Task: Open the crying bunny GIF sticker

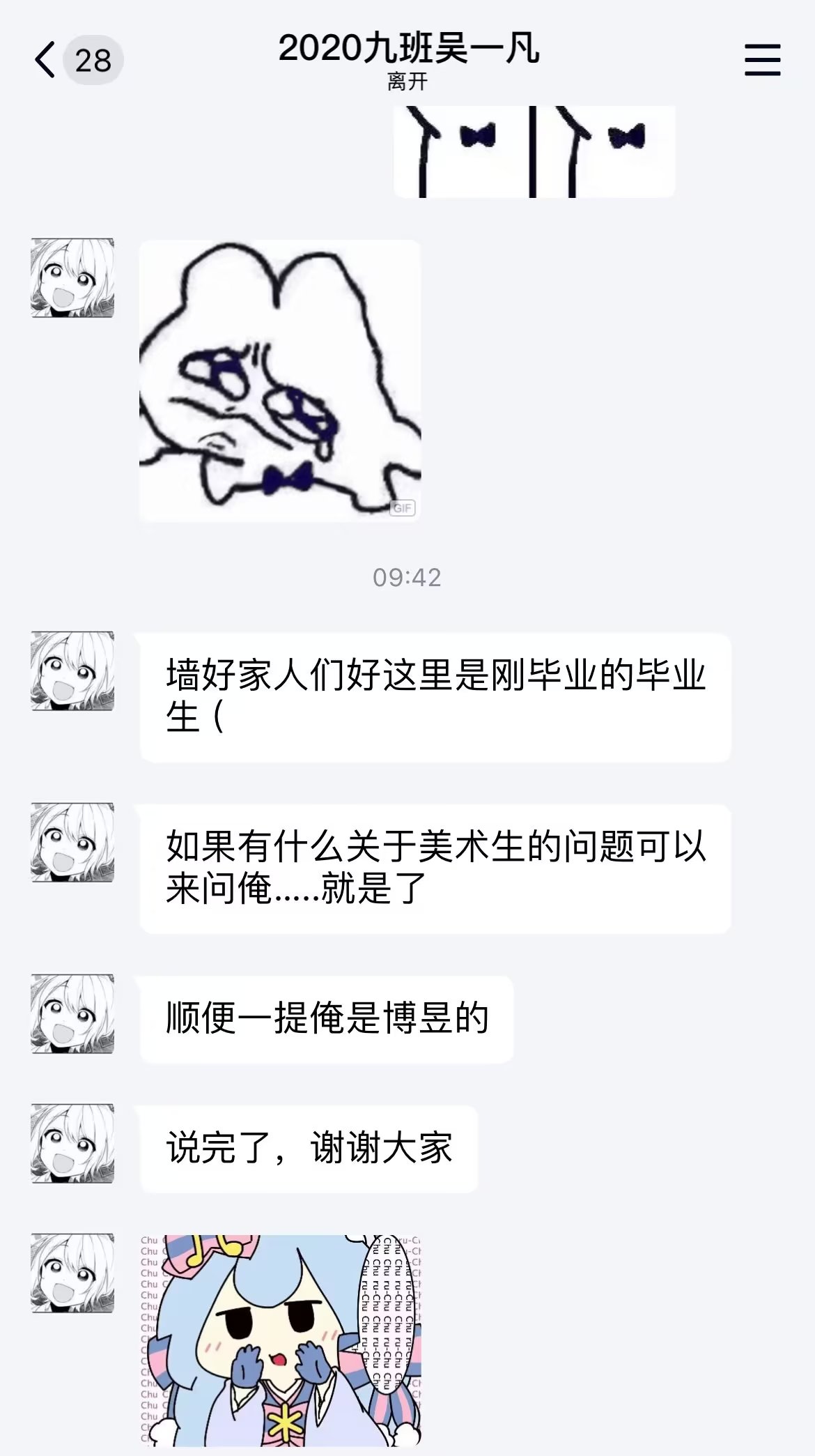Action: [280, 381]
